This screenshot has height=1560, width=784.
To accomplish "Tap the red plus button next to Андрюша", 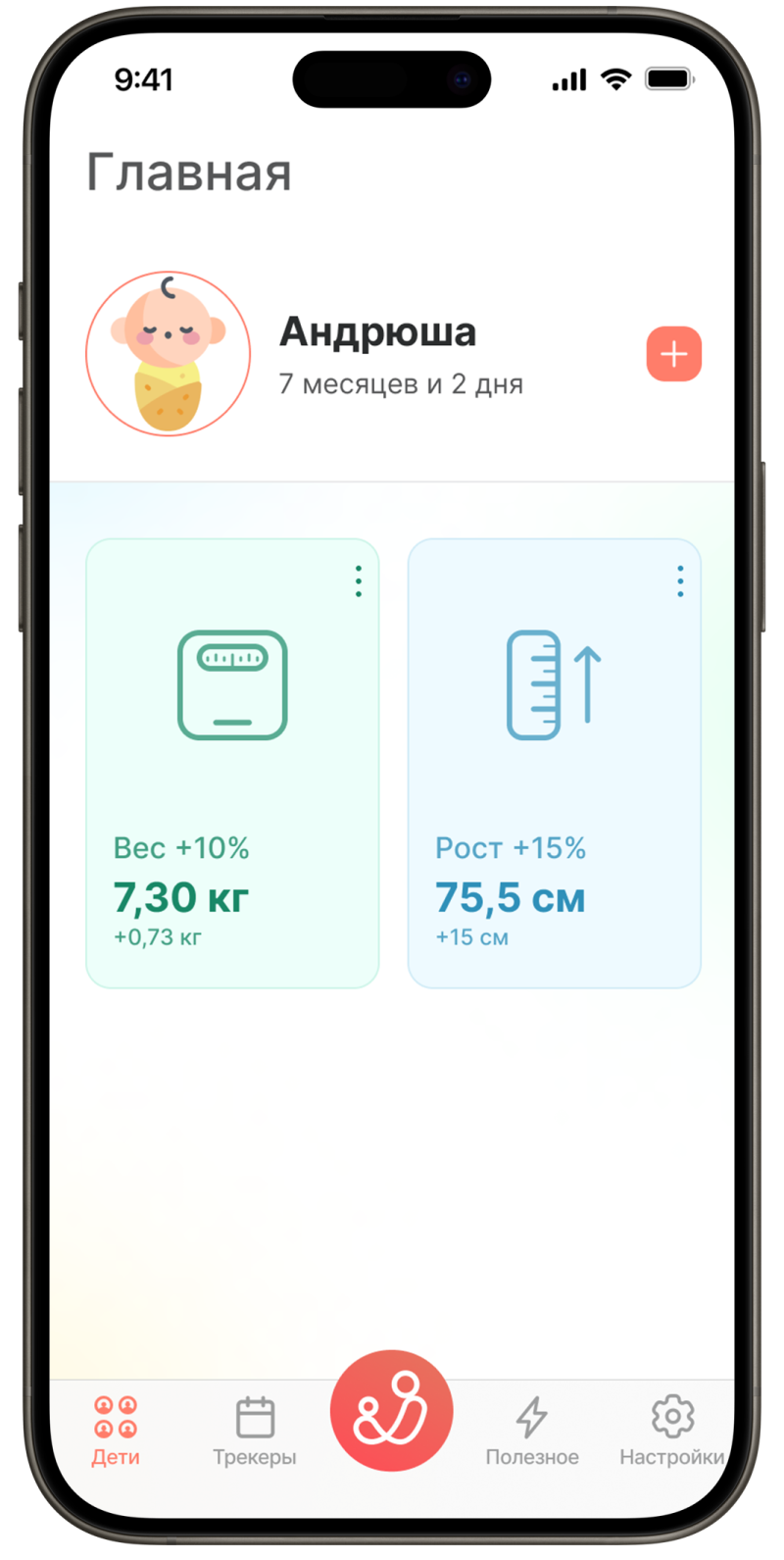I will [x=673, y=354].
